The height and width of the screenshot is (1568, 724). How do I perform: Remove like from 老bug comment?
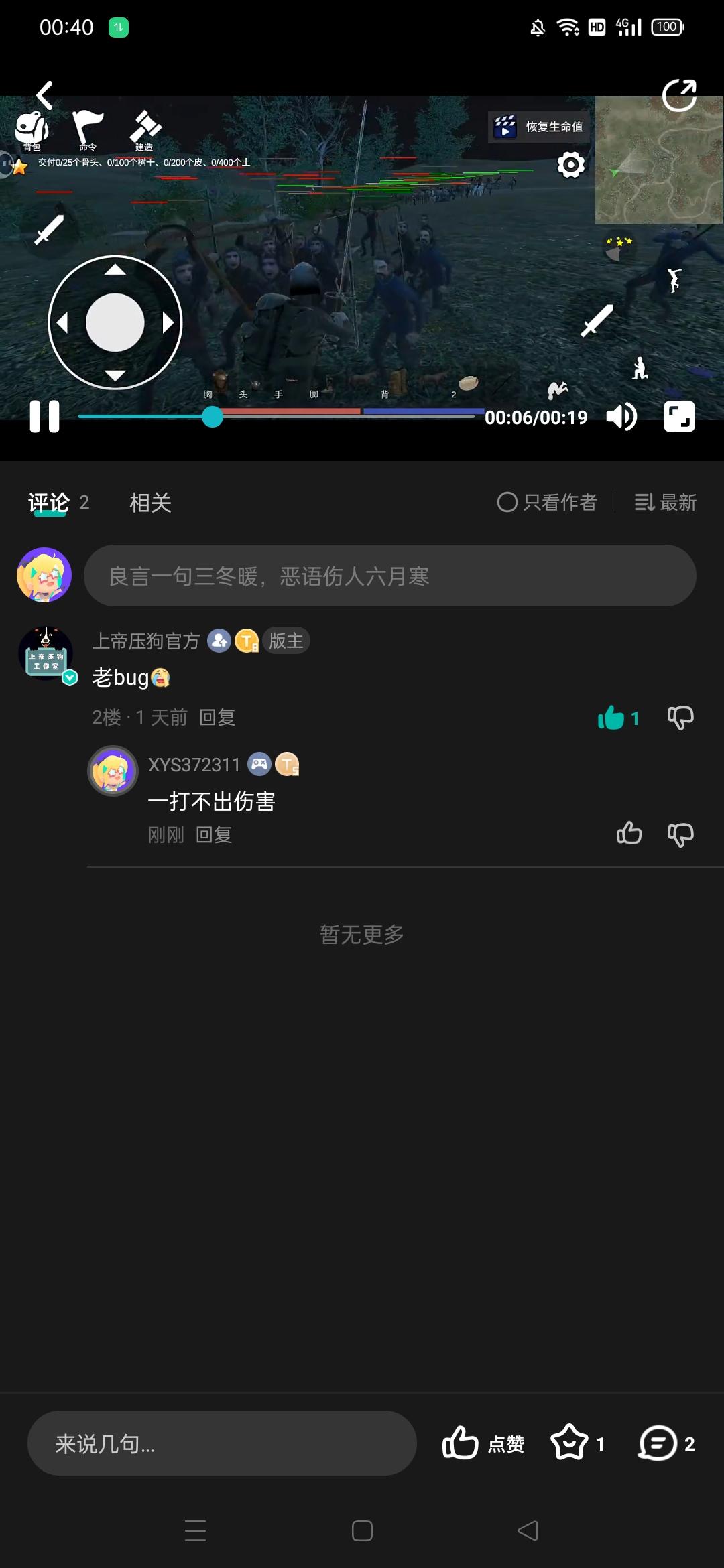611,718
